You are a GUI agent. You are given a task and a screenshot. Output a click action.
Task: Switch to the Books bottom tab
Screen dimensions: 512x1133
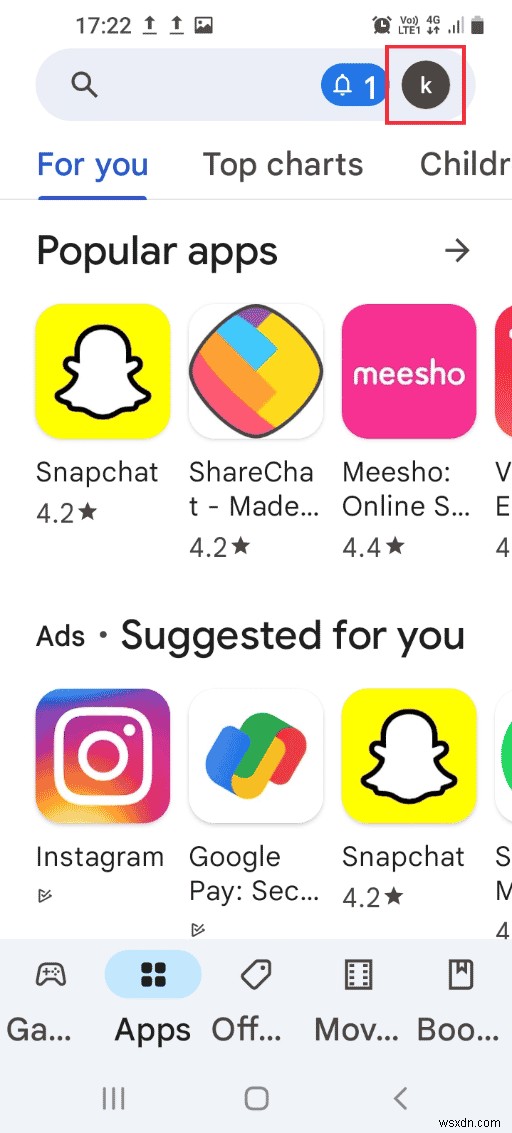(459, 1001)
